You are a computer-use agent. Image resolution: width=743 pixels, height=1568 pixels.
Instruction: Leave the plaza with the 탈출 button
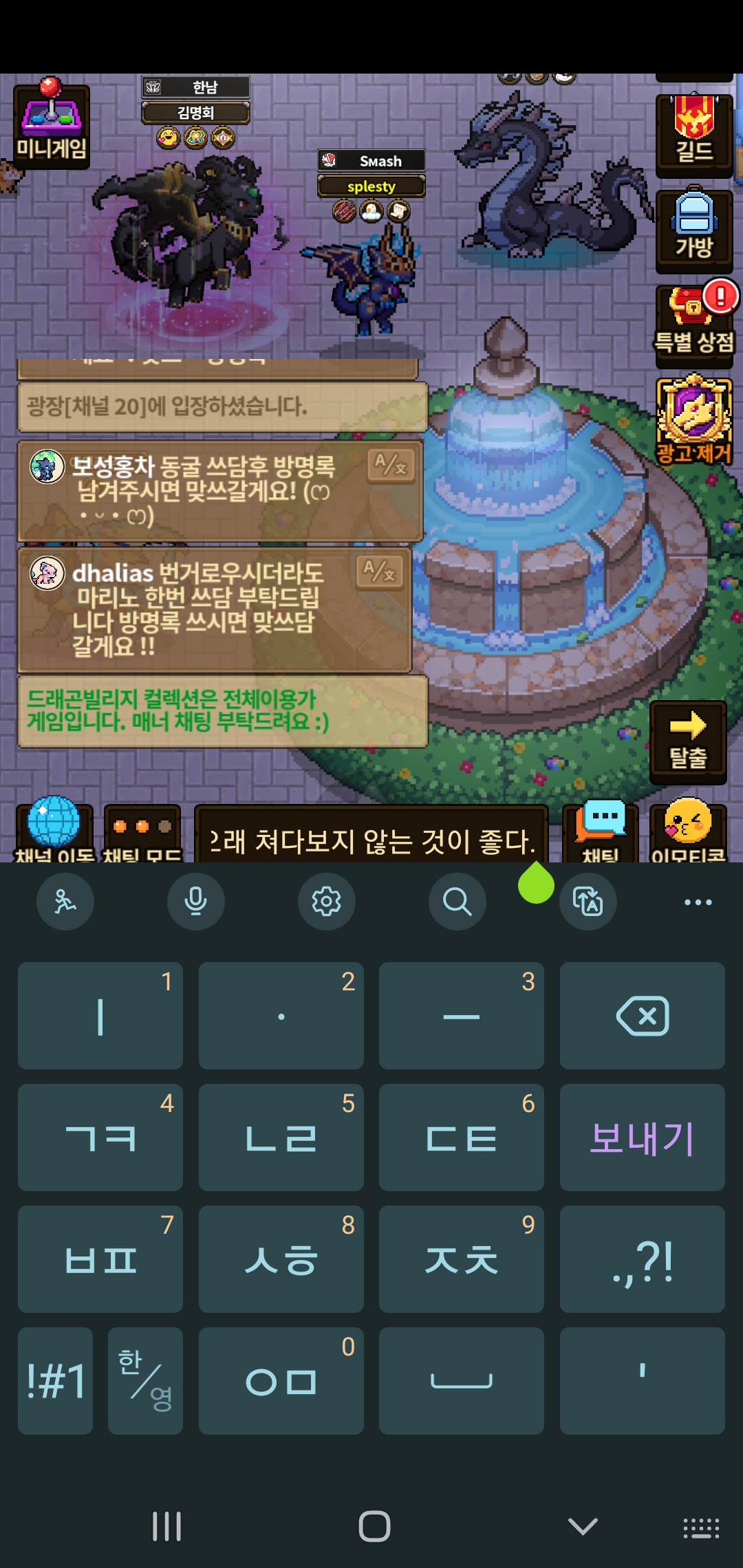[688, 741]
